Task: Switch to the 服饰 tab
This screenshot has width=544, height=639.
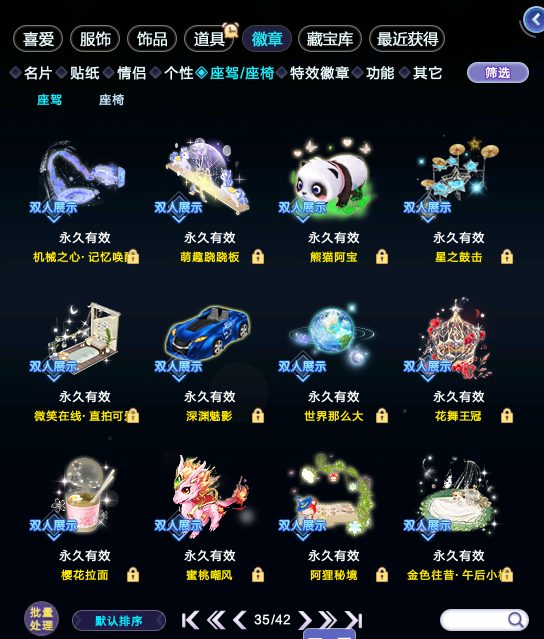Action: (95, 39)
